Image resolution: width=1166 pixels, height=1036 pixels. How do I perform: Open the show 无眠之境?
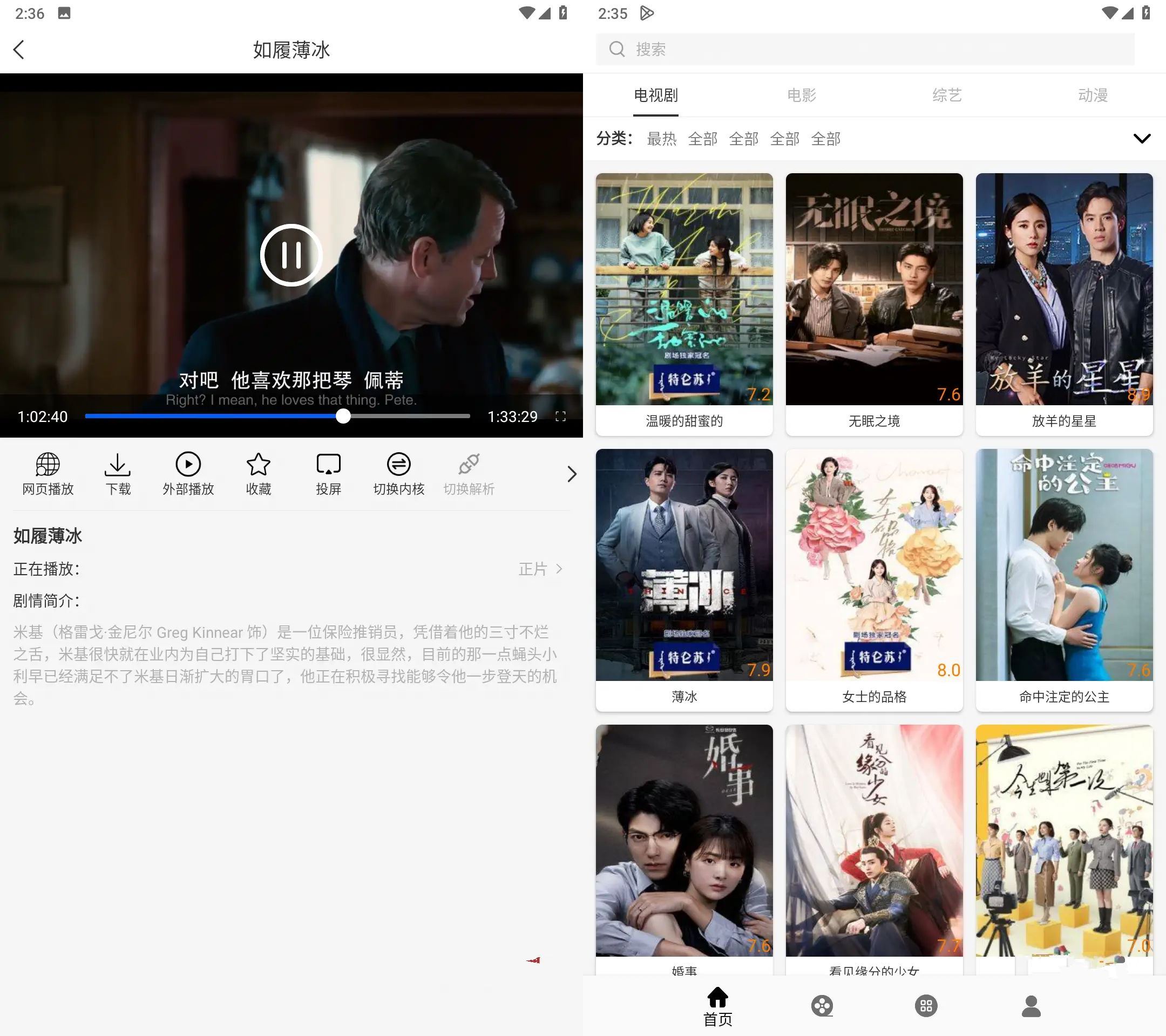874,303
